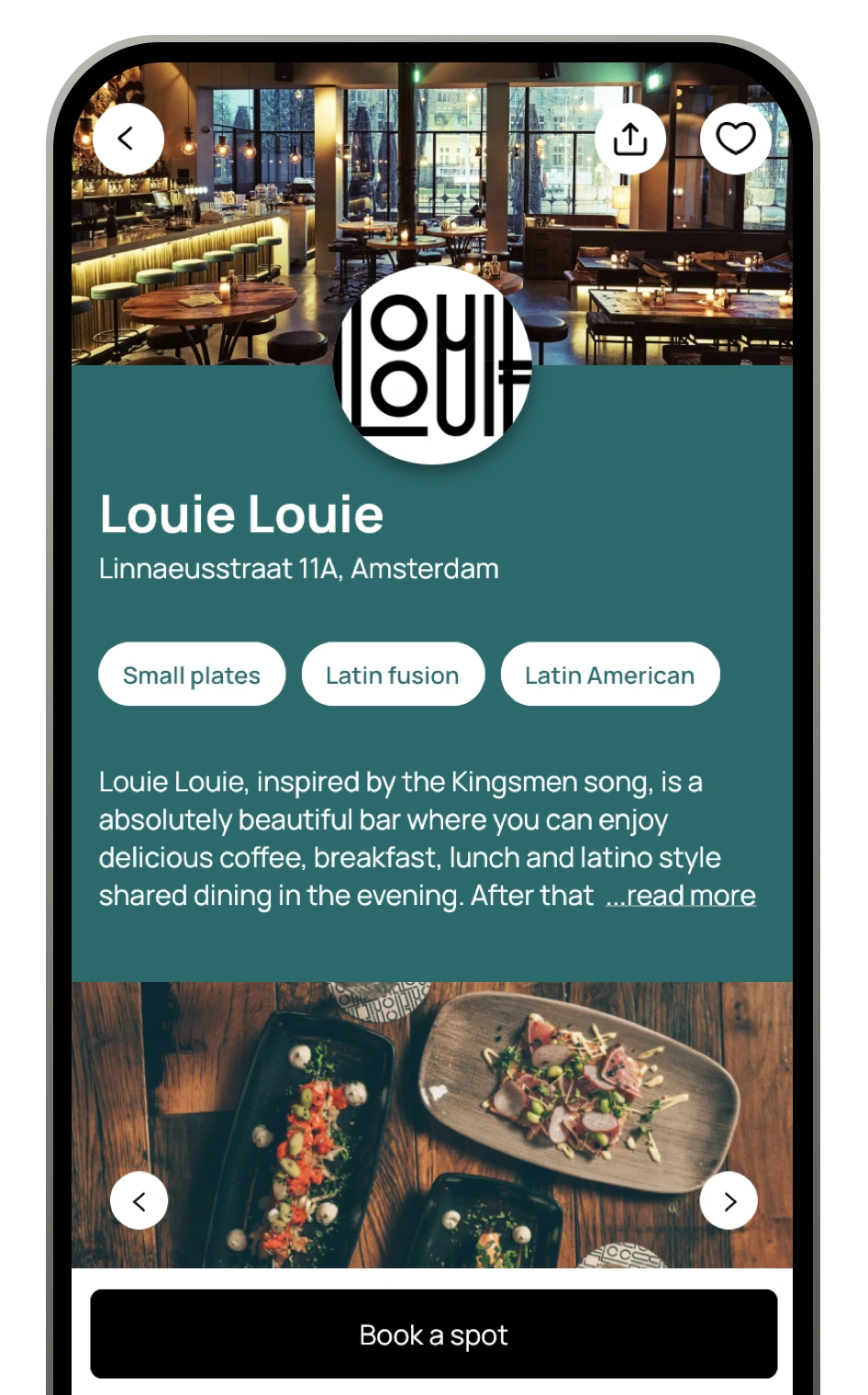Go back from the Louie Louie page
This screenshot has width=868, height=1395.
pyautogui.click(x=128, y=139)
